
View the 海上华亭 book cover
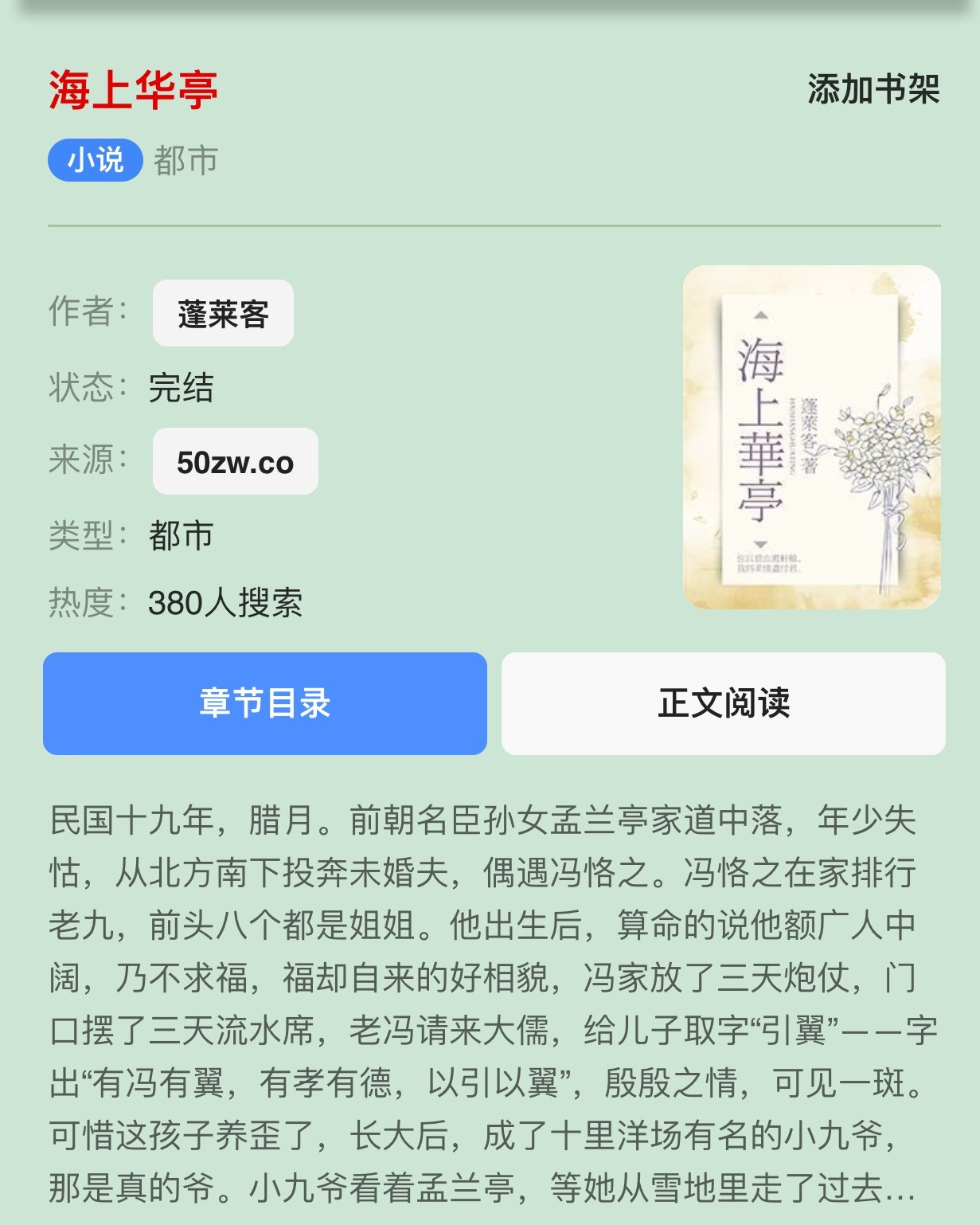(x=811, y=437)
